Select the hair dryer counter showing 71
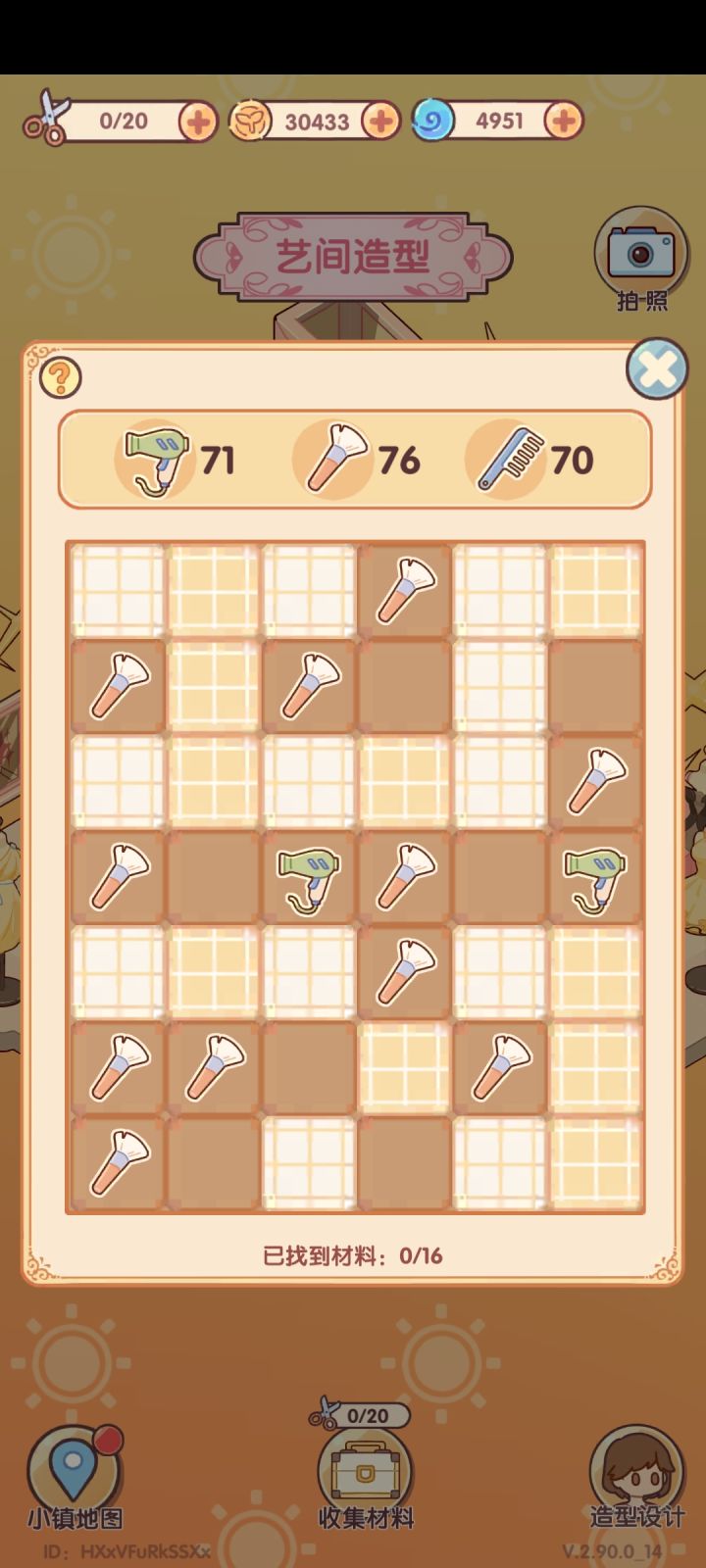Viewport: 706px width, 1568px height. (x=155, y=459)
